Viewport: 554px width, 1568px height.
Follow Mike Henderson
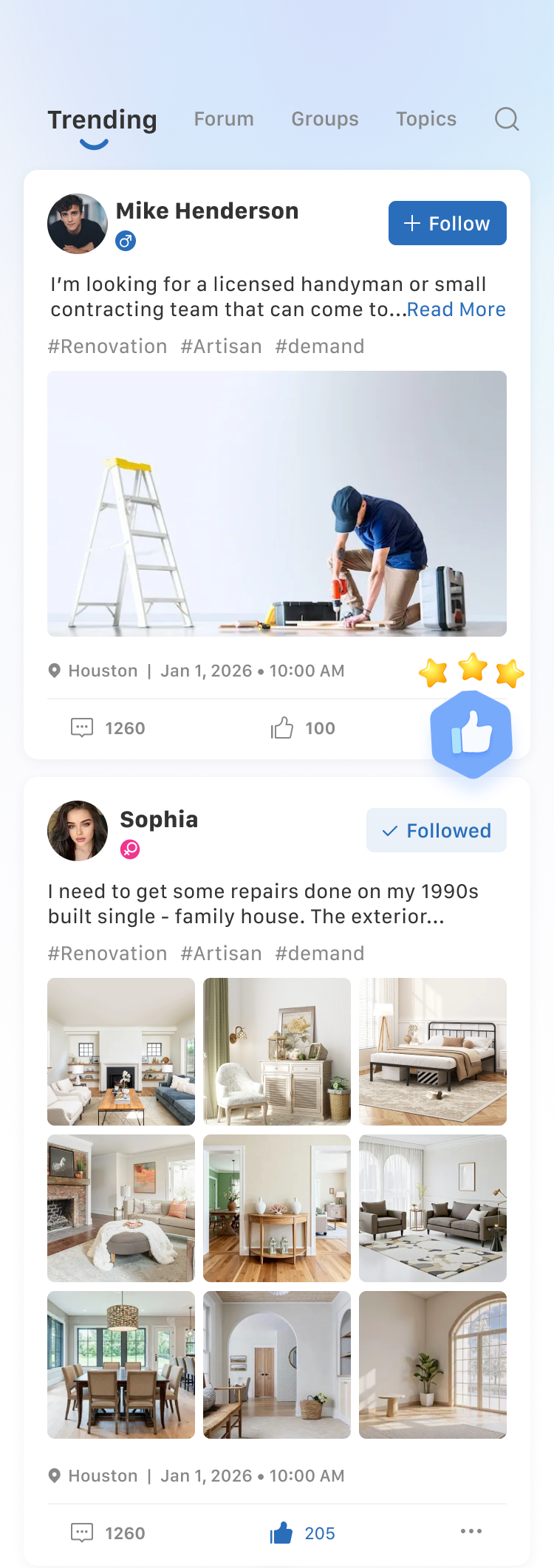click(x=447, y=223)
